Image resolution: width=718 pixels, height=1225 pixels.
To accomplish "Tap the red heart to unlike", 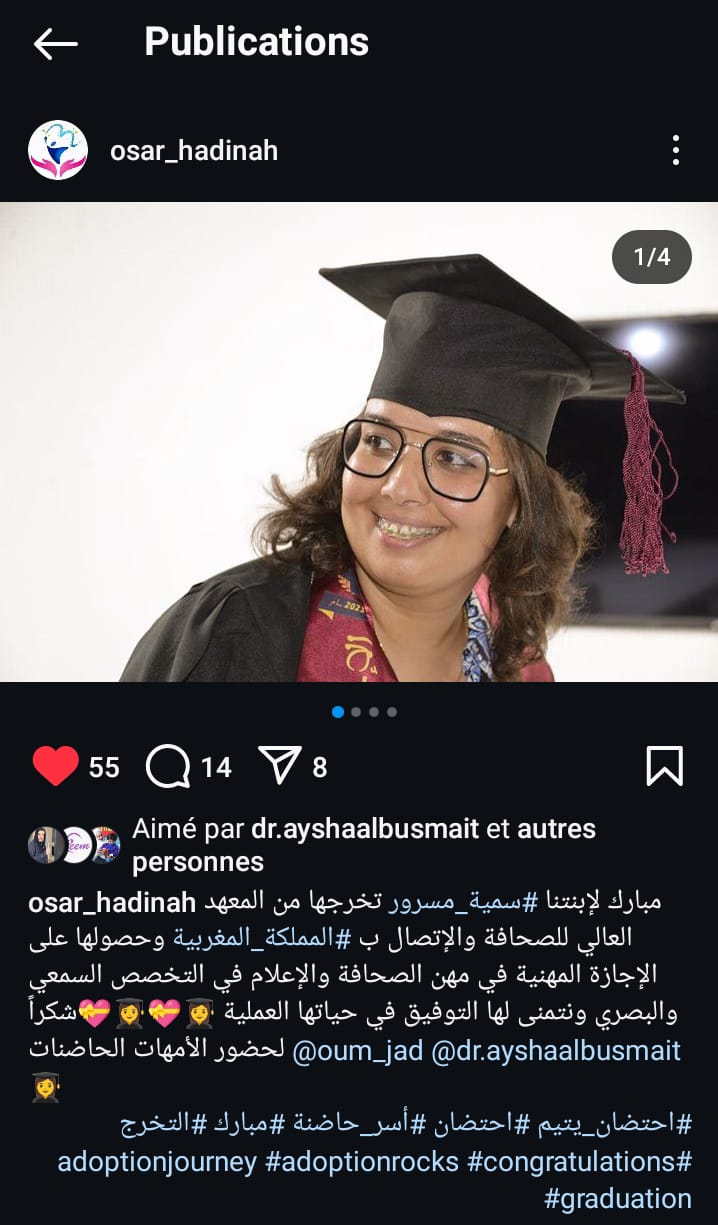I will click(x=55, y=767).
